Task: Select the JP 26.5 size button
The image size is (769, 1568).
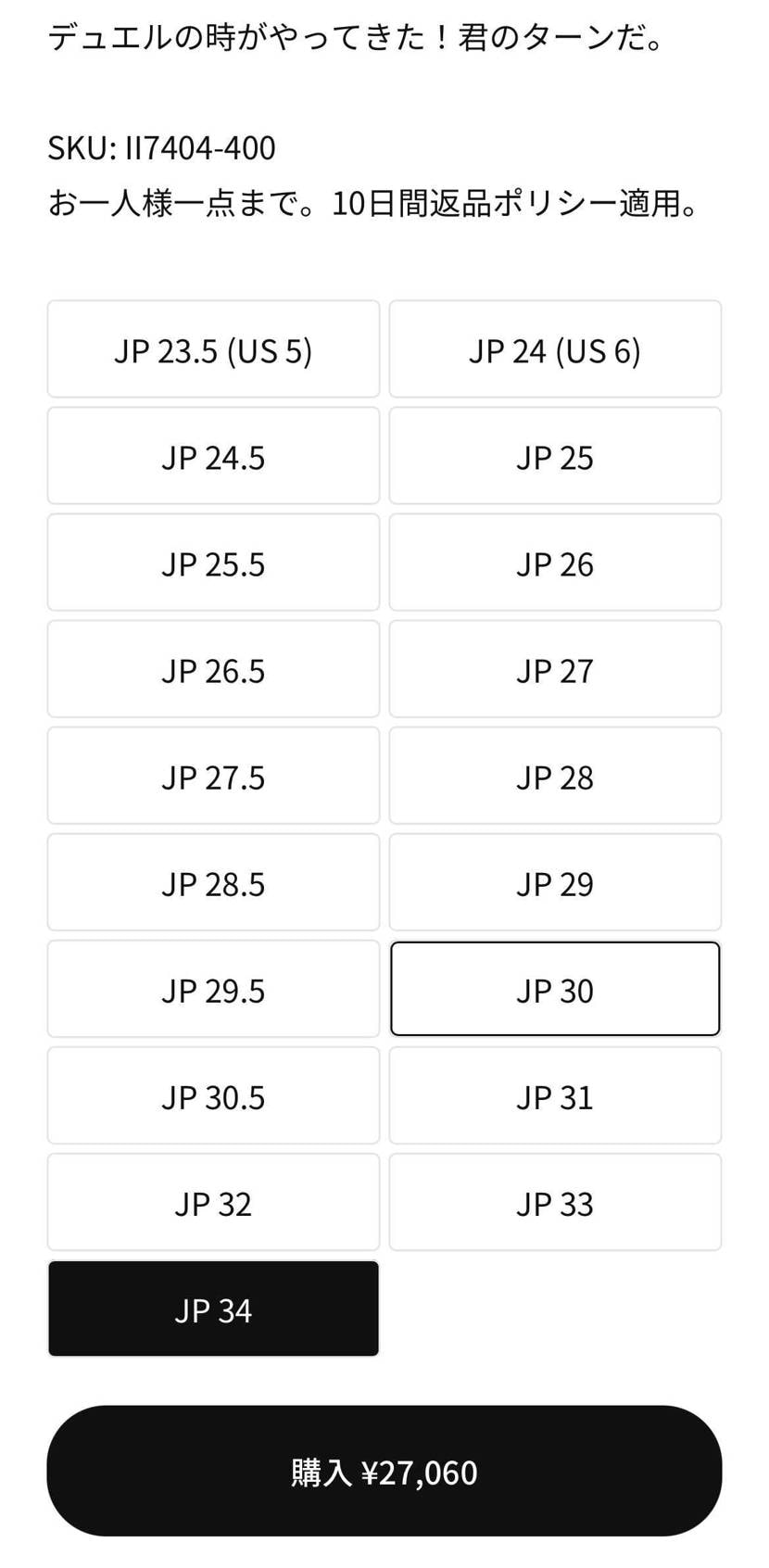Action: pos(213,669)
